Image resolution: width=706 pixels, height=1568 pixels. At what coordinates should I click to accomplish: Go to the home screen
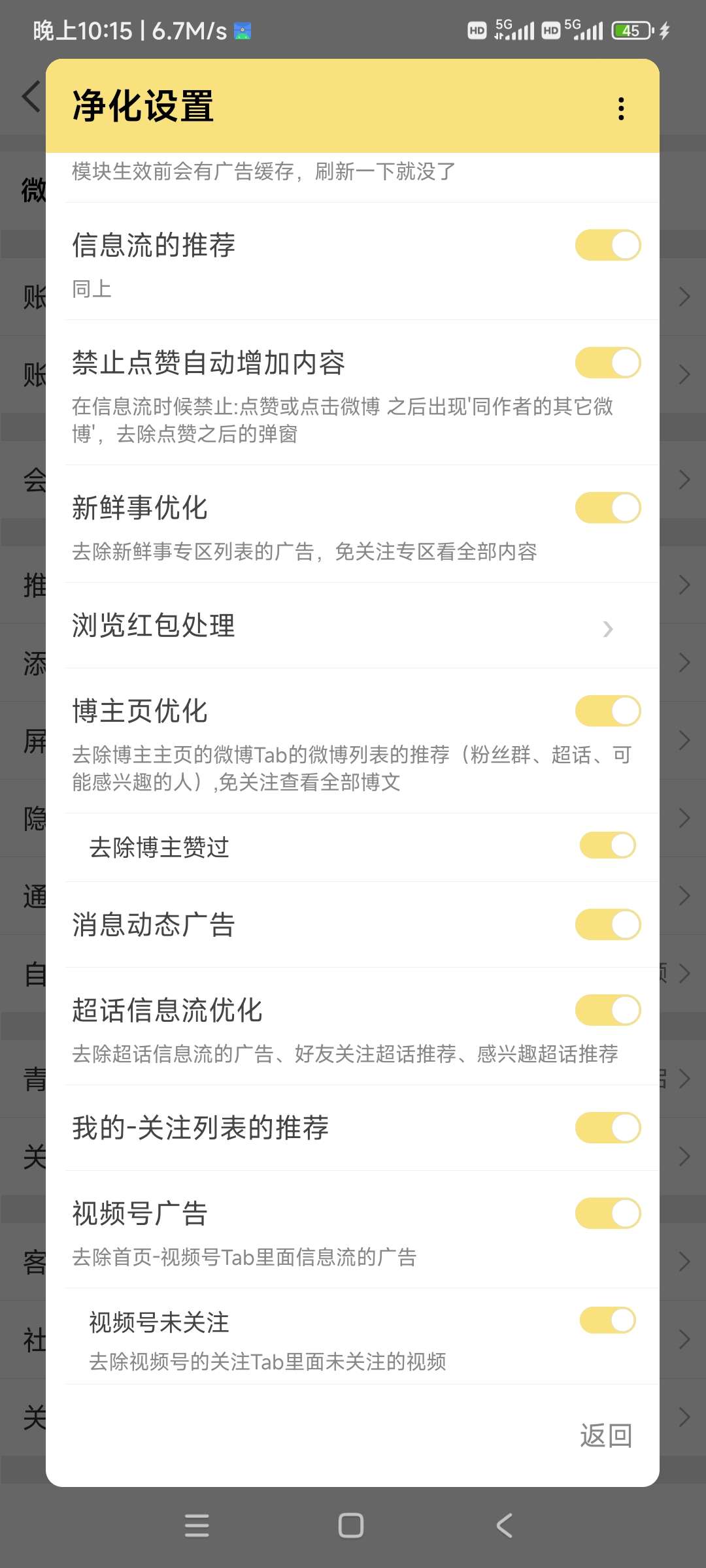351,1526
